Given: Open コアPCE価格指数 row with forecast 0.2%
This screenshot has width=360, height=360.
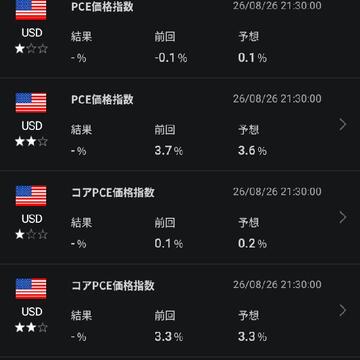Looking at the screenshot, I should point(180,217).
